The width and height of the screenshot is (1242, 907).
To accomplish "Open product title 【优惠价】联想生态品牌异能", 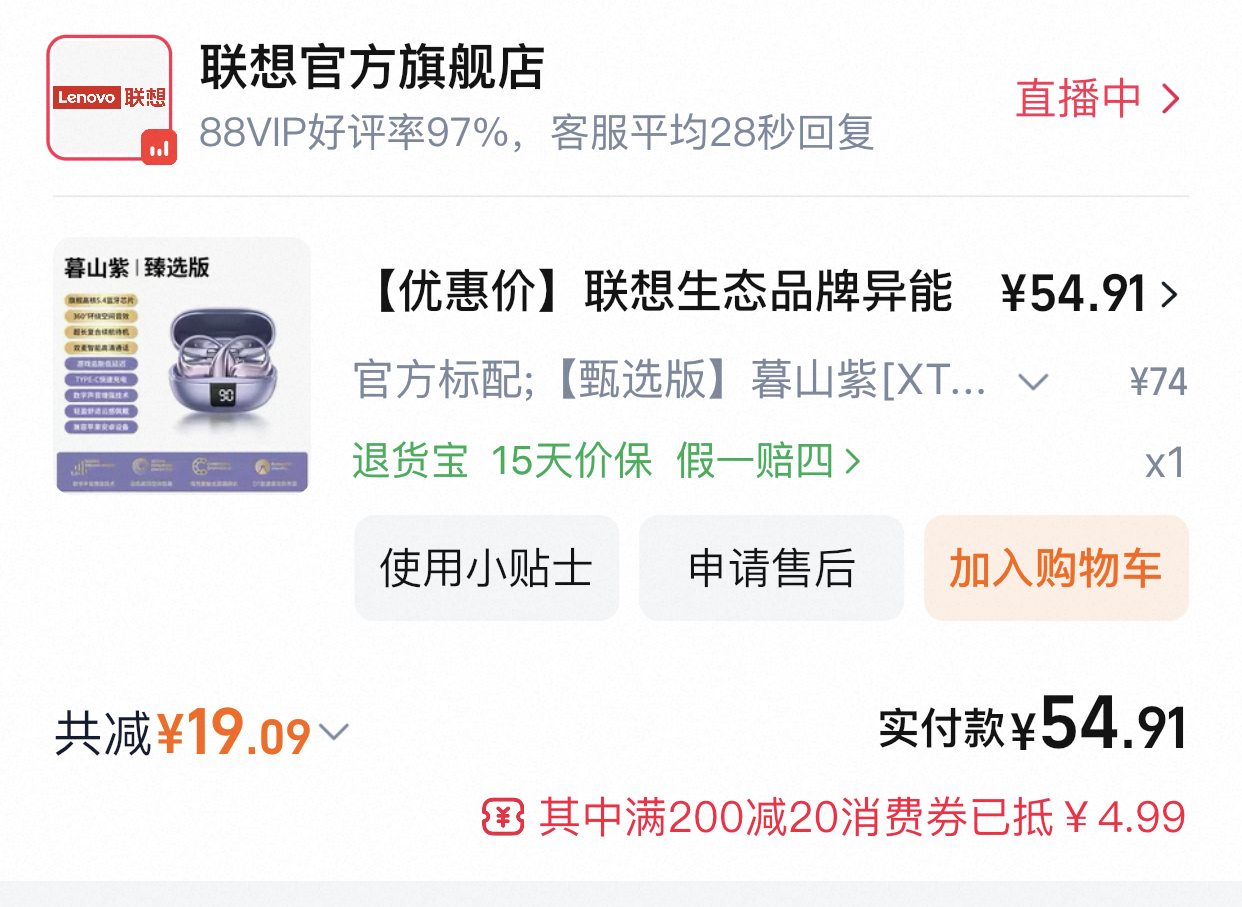I will [x=662, y=293].
